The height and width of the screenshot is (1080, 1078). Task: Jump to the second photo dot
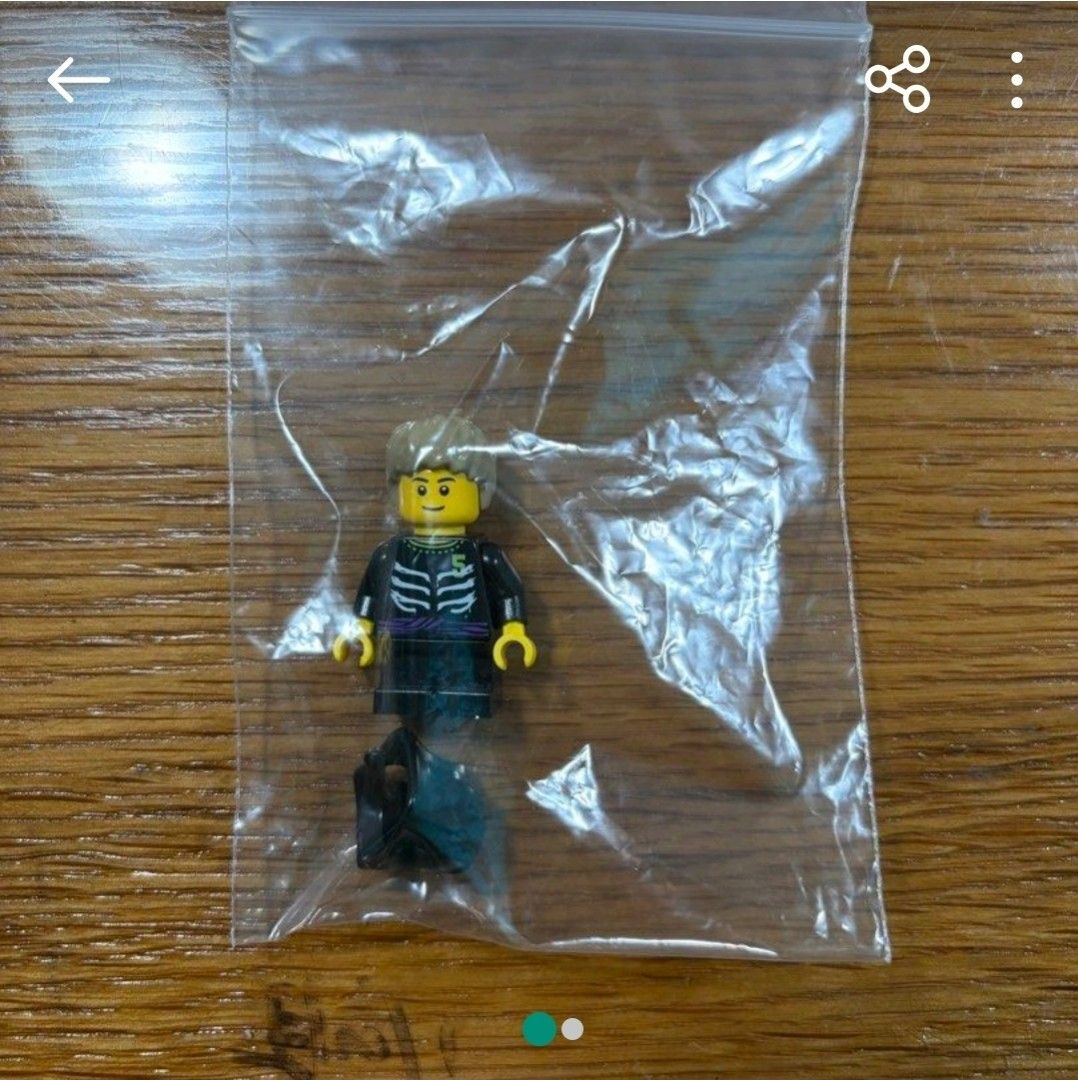point(572,1029)
